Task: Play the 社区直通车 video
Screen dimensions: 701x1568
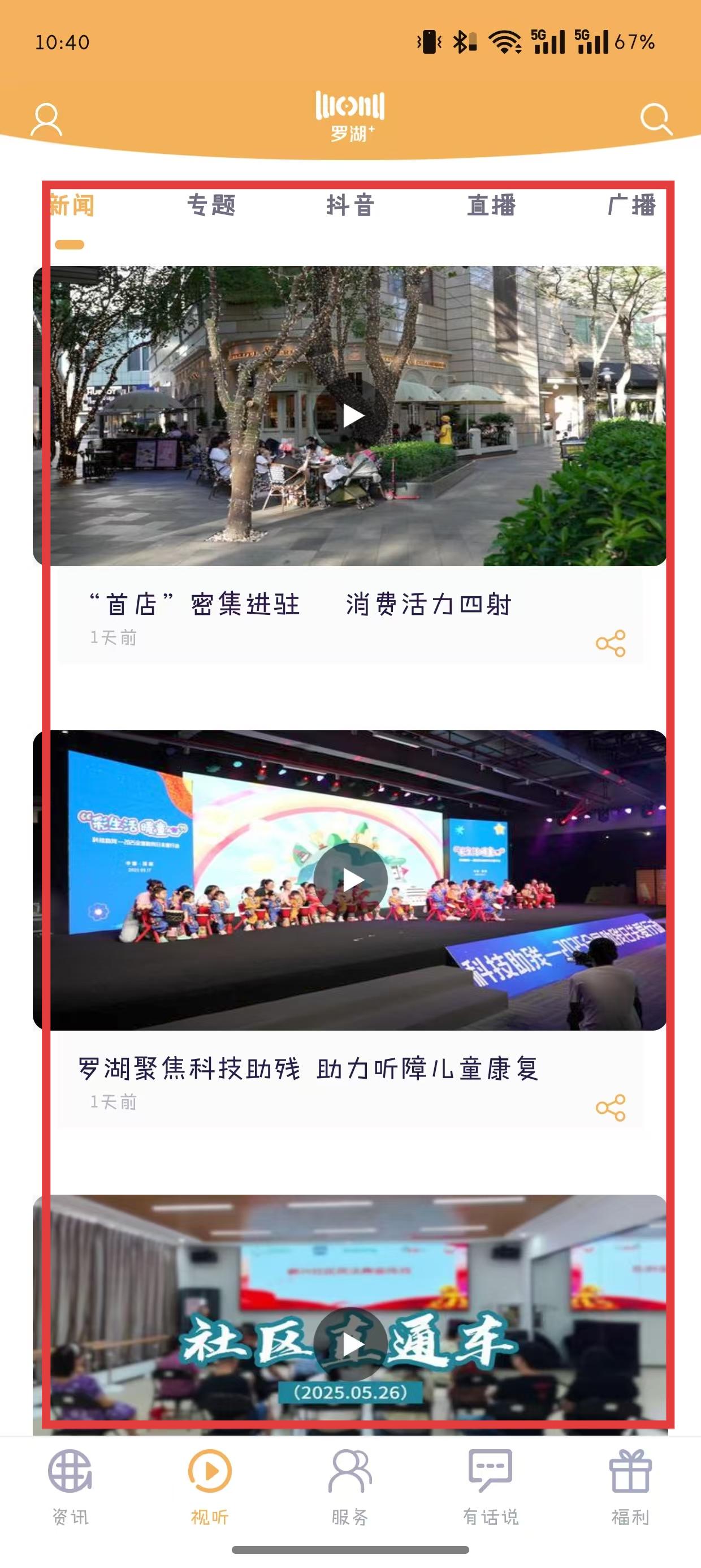Action: coord(351,1344)
